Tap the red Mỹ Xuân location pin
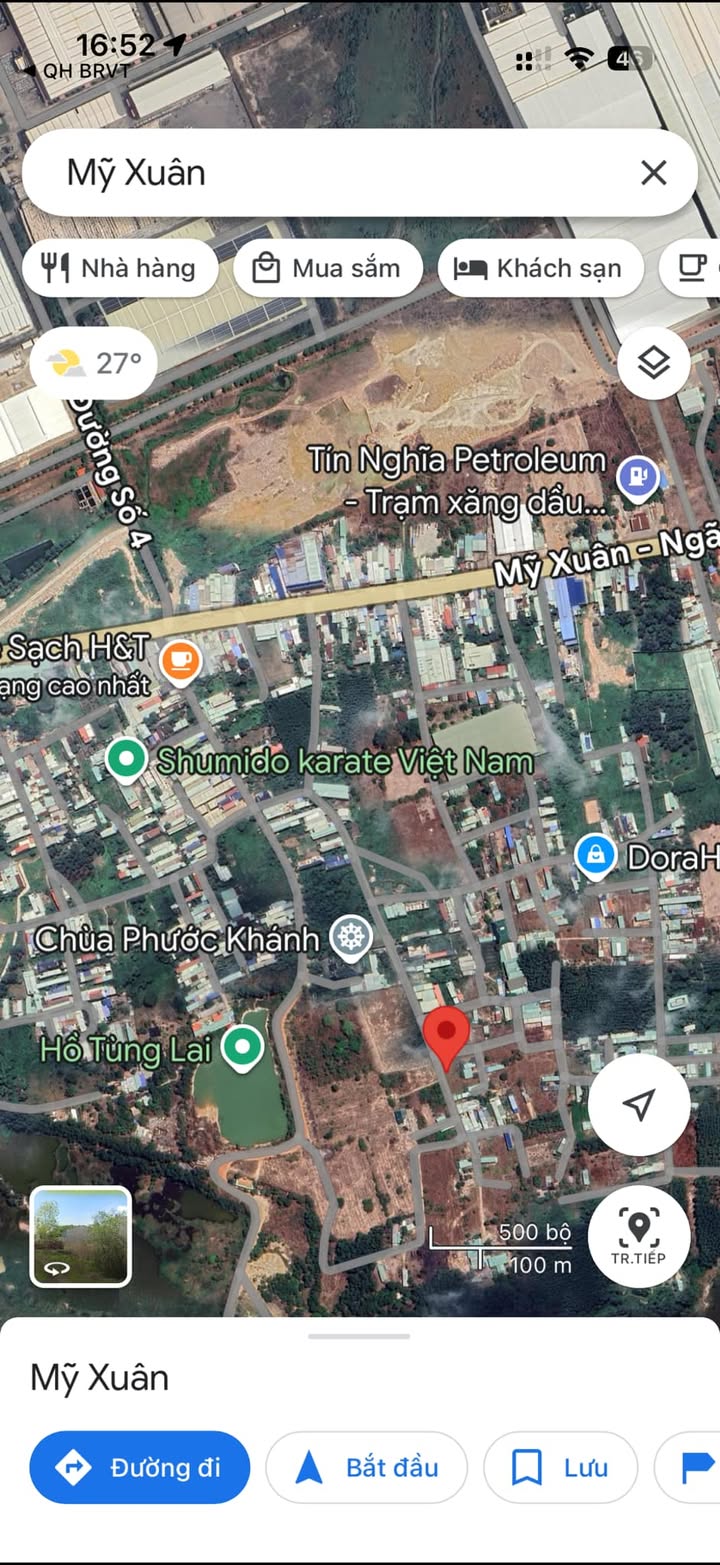Screen dimensions: 720x1565 [x=446, y=1038]
